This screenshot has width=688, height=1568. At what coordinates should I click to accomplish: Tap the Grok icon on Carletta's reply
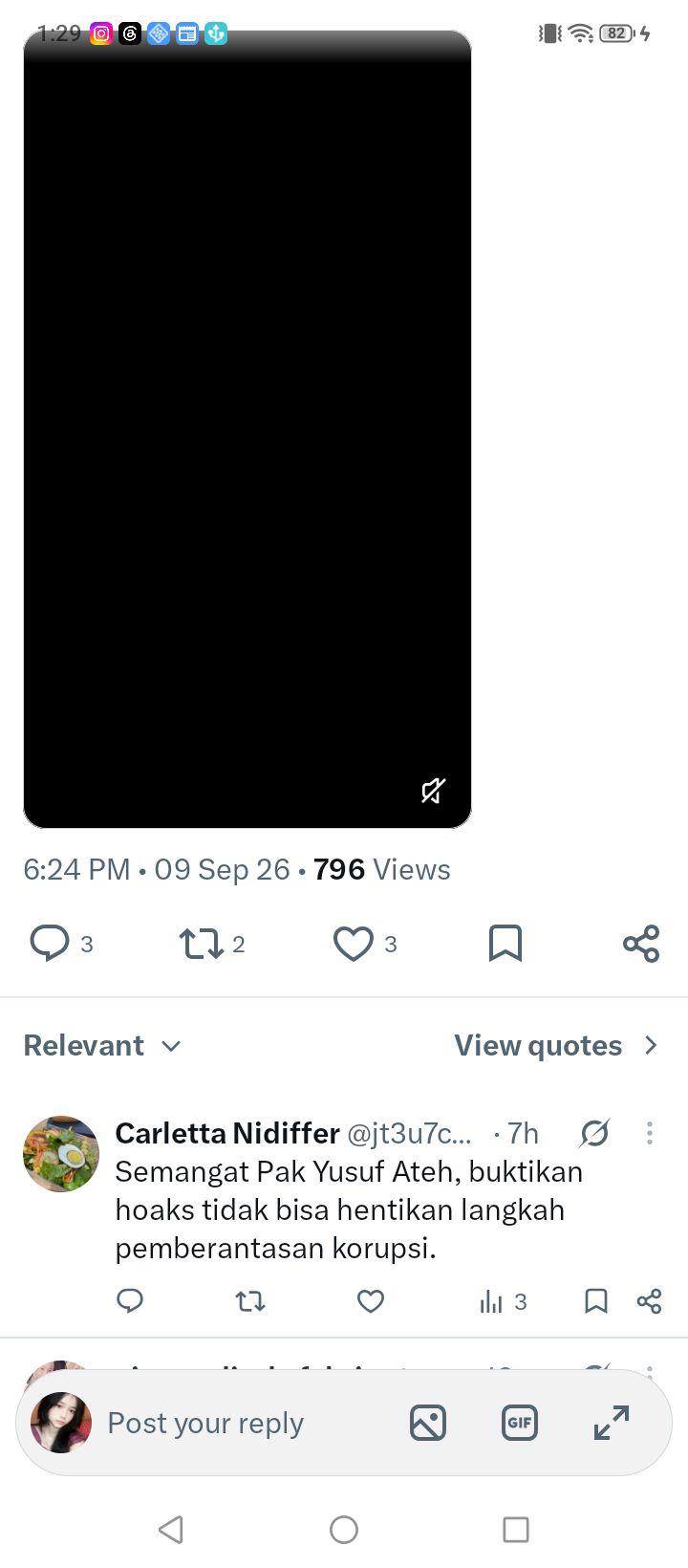pos(594,1133)
